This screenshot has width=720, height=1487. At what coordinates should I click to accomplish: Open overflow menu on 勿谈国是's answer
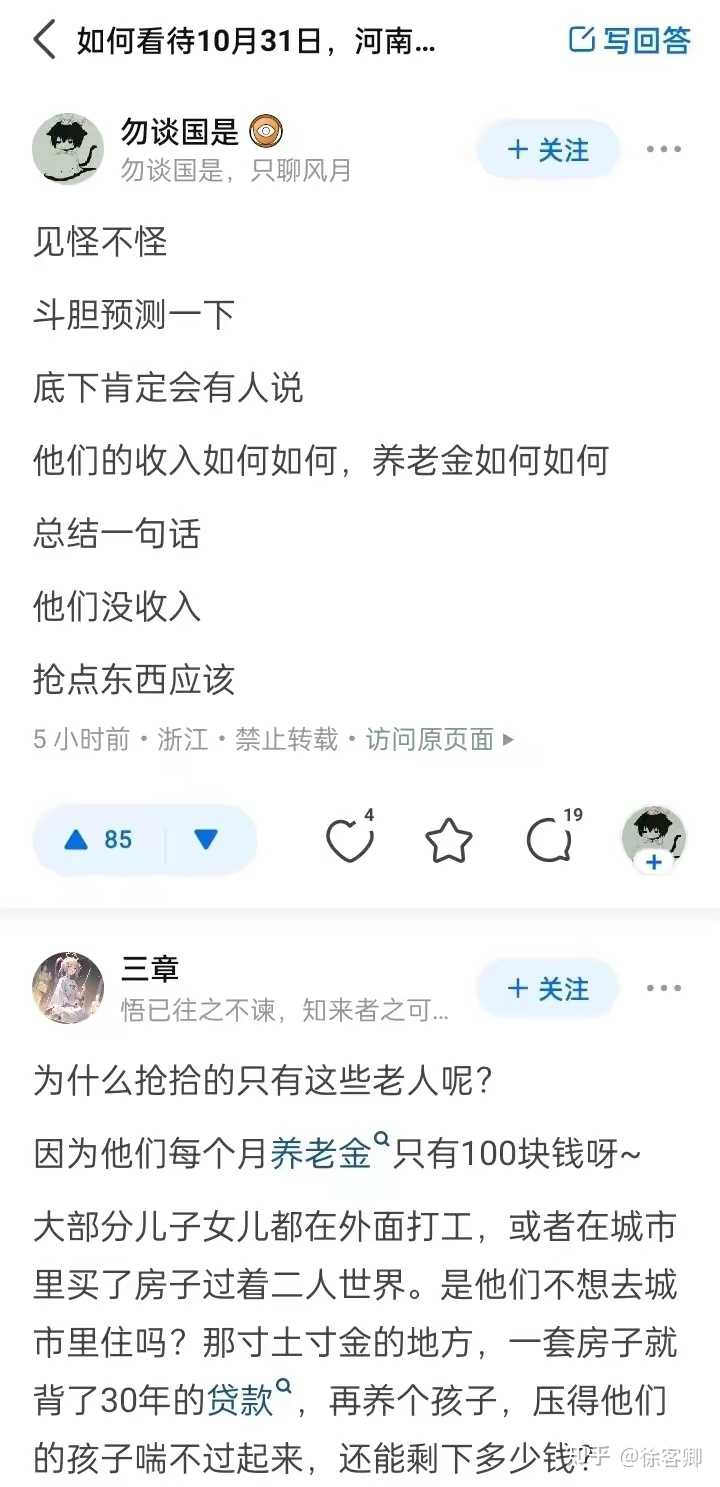(x=663, y=150)
